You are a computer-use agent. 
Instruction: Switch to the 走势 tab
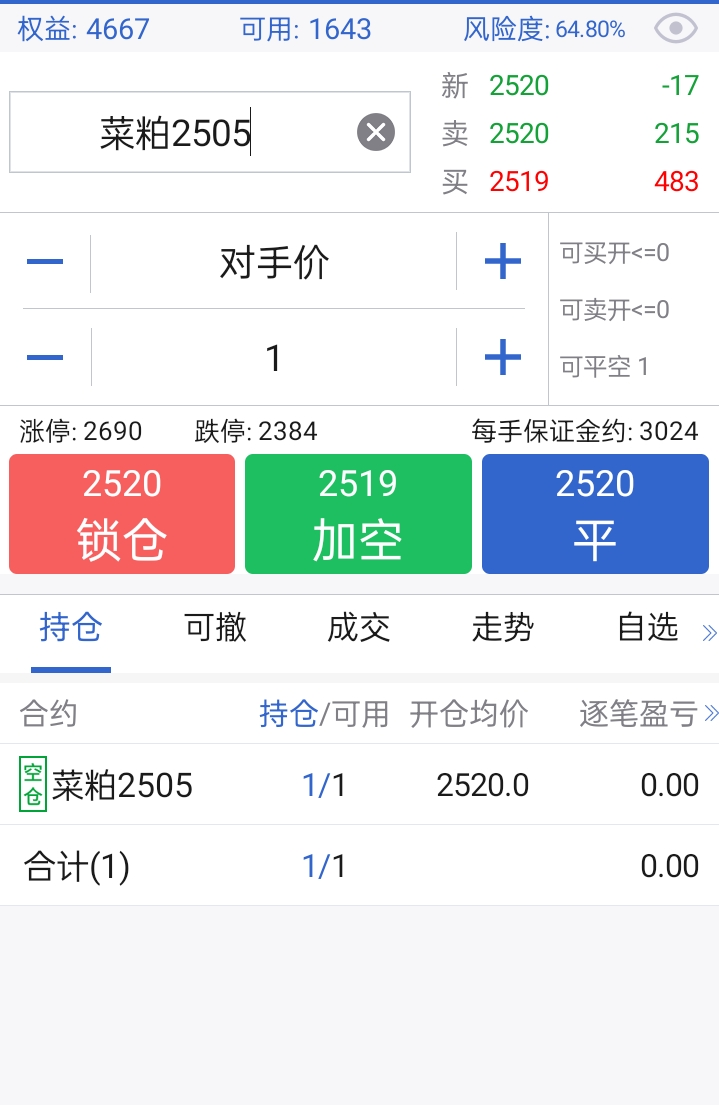(x=502, y=628)
